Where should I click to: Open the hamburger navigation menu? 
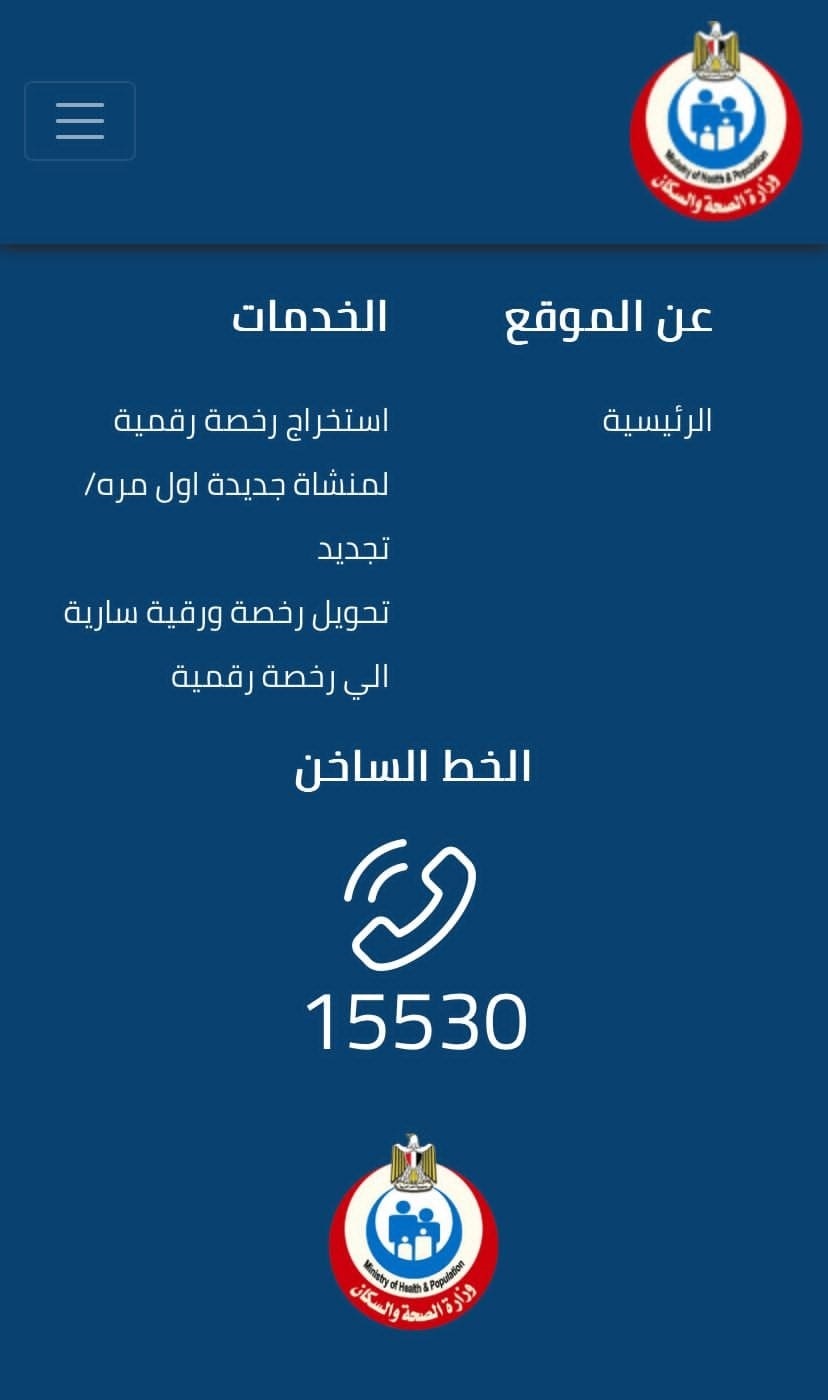click(x=80, y=121)
